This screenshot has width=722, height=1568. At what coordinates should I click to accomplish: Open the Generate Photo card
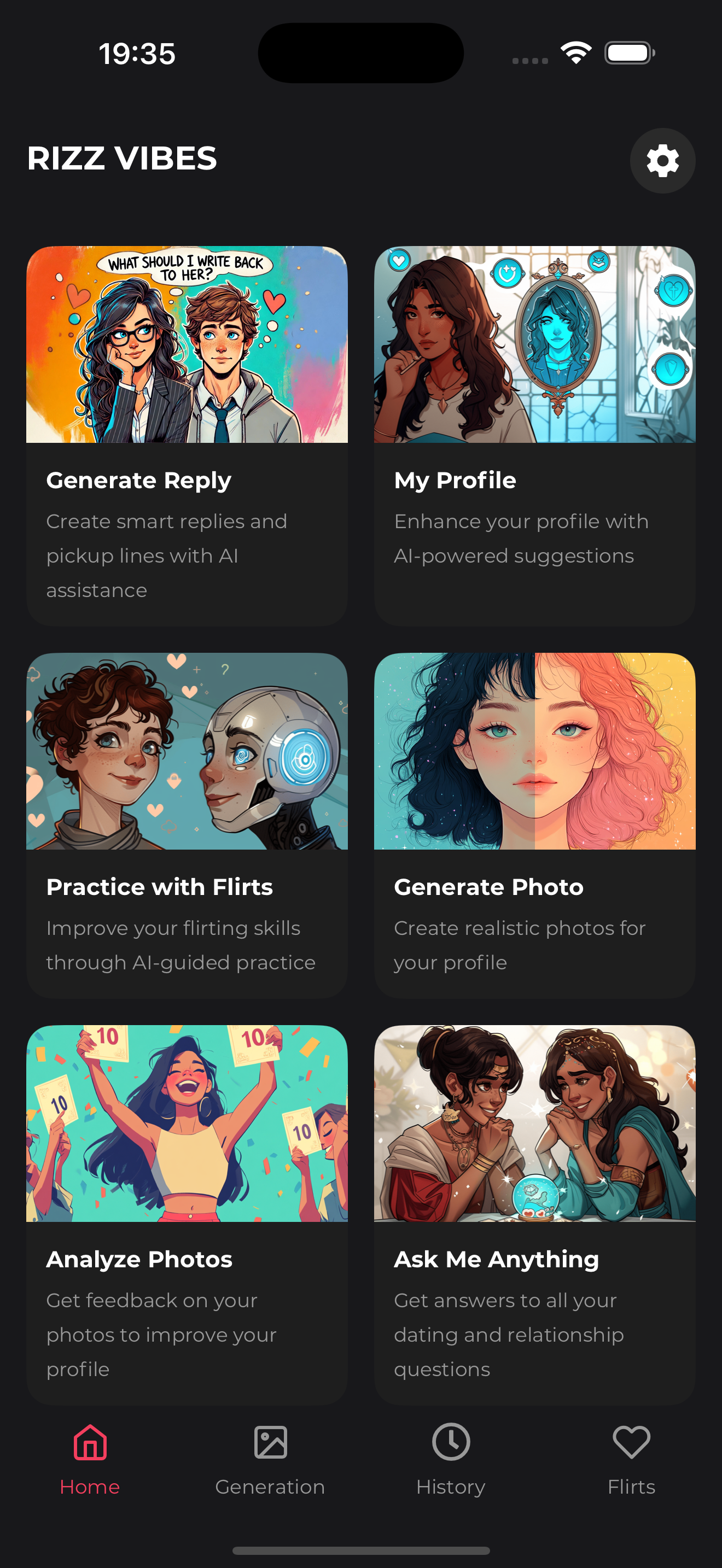[x=534, y=825]
